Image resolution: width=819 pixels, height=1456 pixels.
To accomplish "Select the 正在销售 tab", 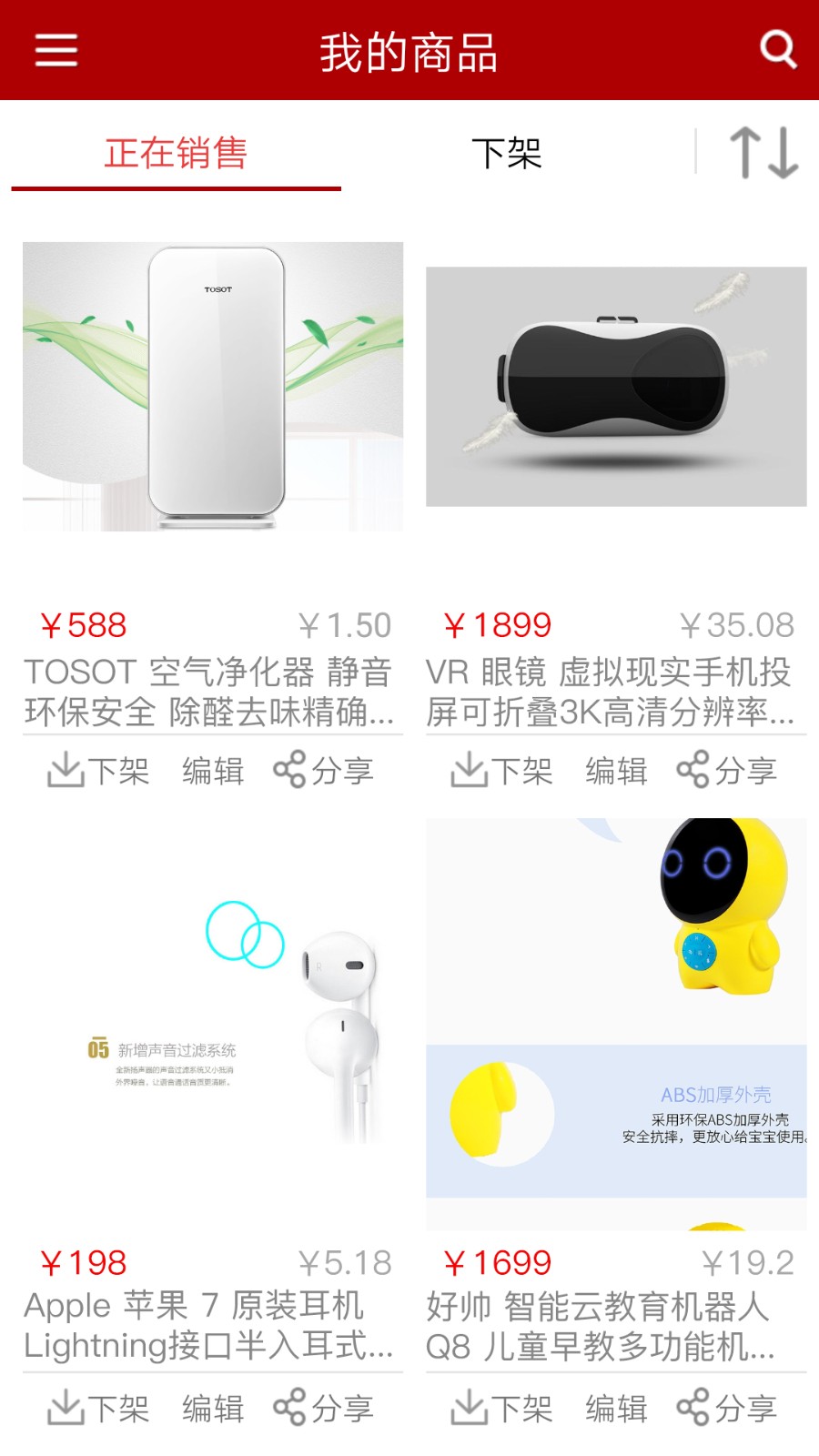I will (x=177, y=153).
